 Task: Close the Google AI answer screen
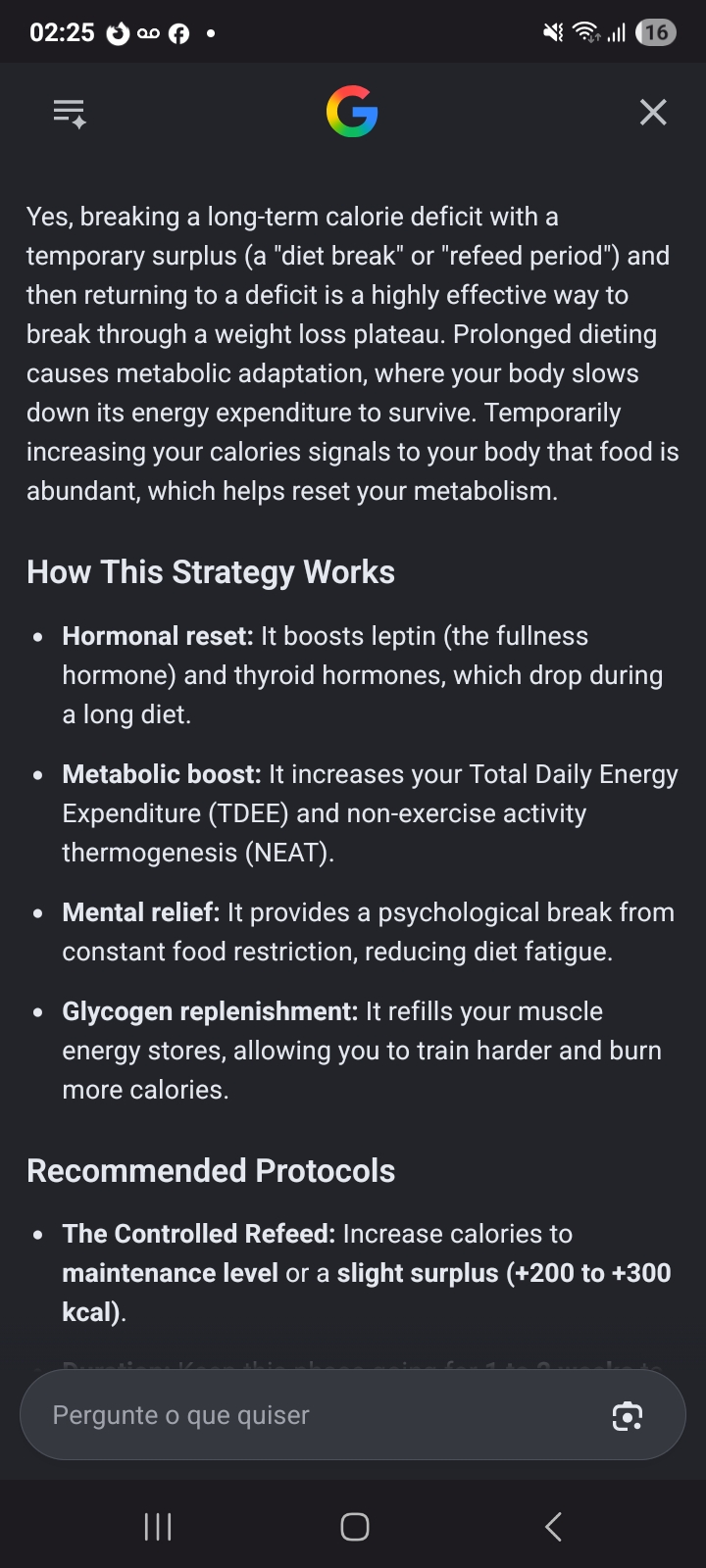point(653,113)
